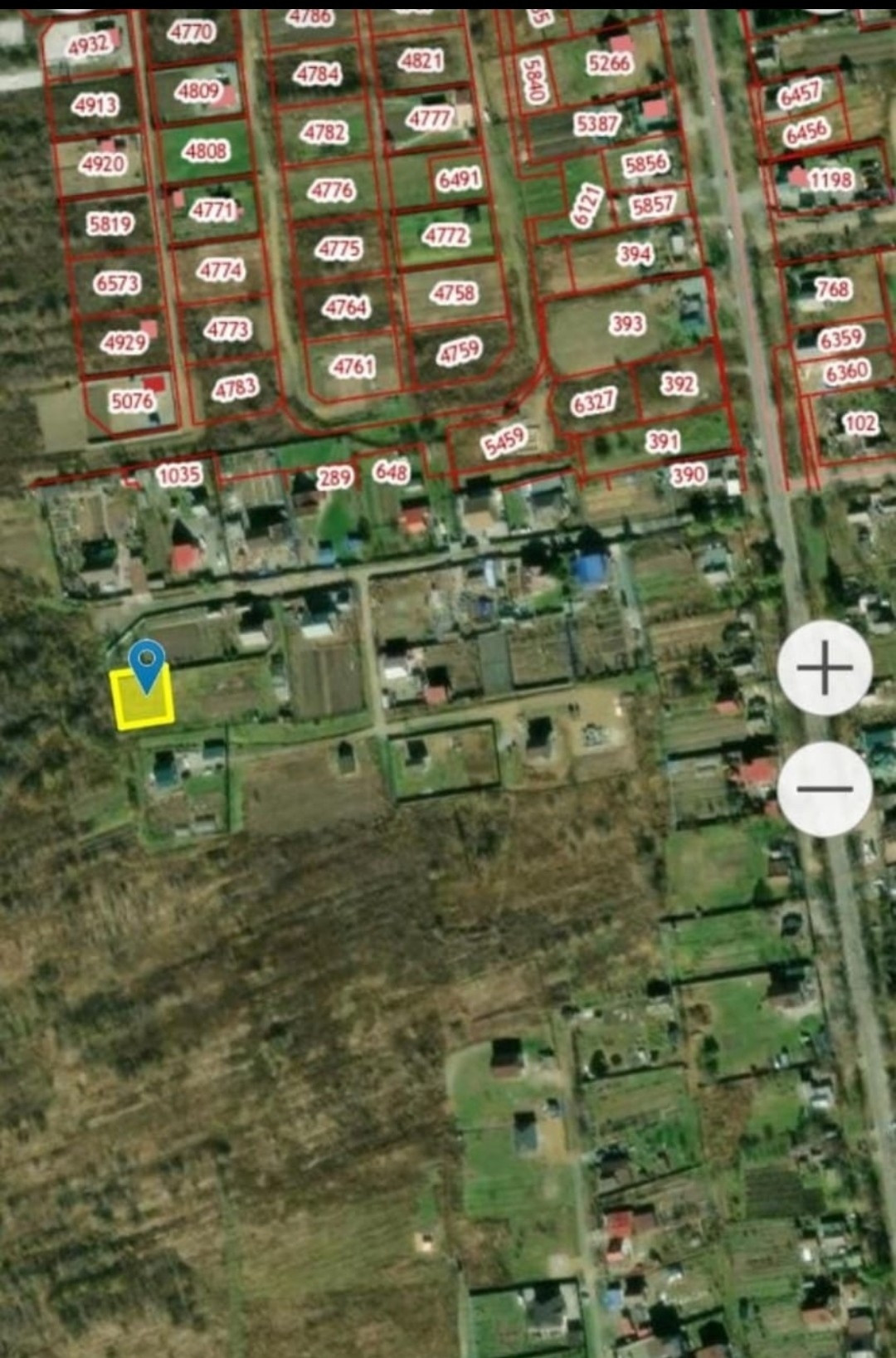The width and height of the screenshot is (896, 1358).
Task: Zoom out with the minus button
Action: click(x=825, y=789)
